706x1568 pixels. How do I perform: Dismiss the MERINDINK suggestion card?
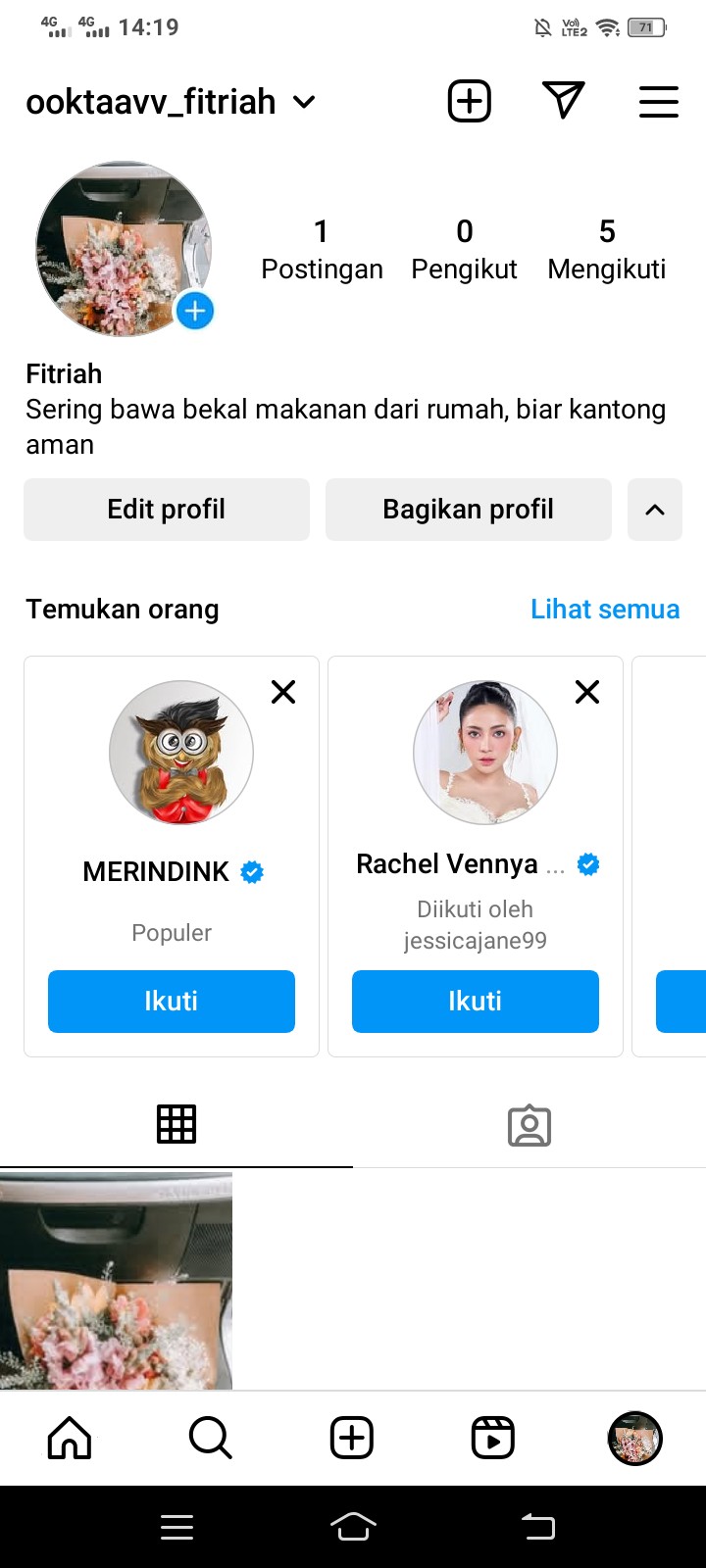click(x=283, y=692)
